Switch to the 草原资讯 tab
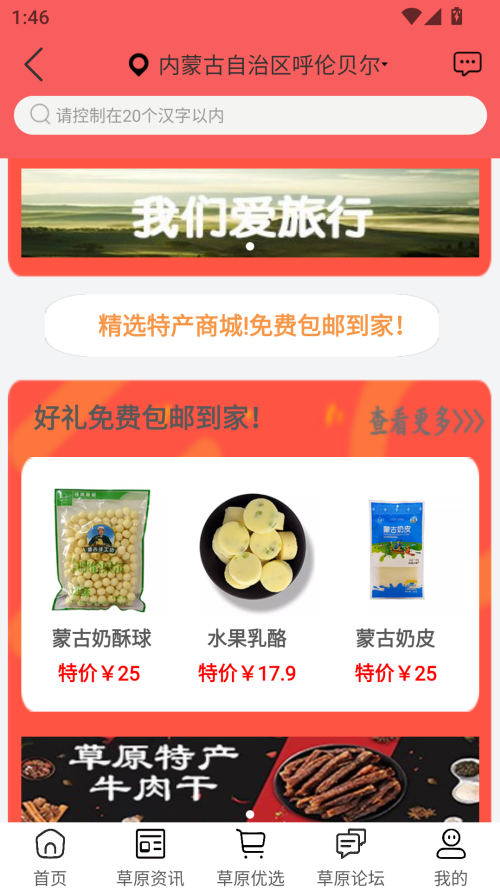The height and width of the screenshot is (889, 500). pos(150,856)
